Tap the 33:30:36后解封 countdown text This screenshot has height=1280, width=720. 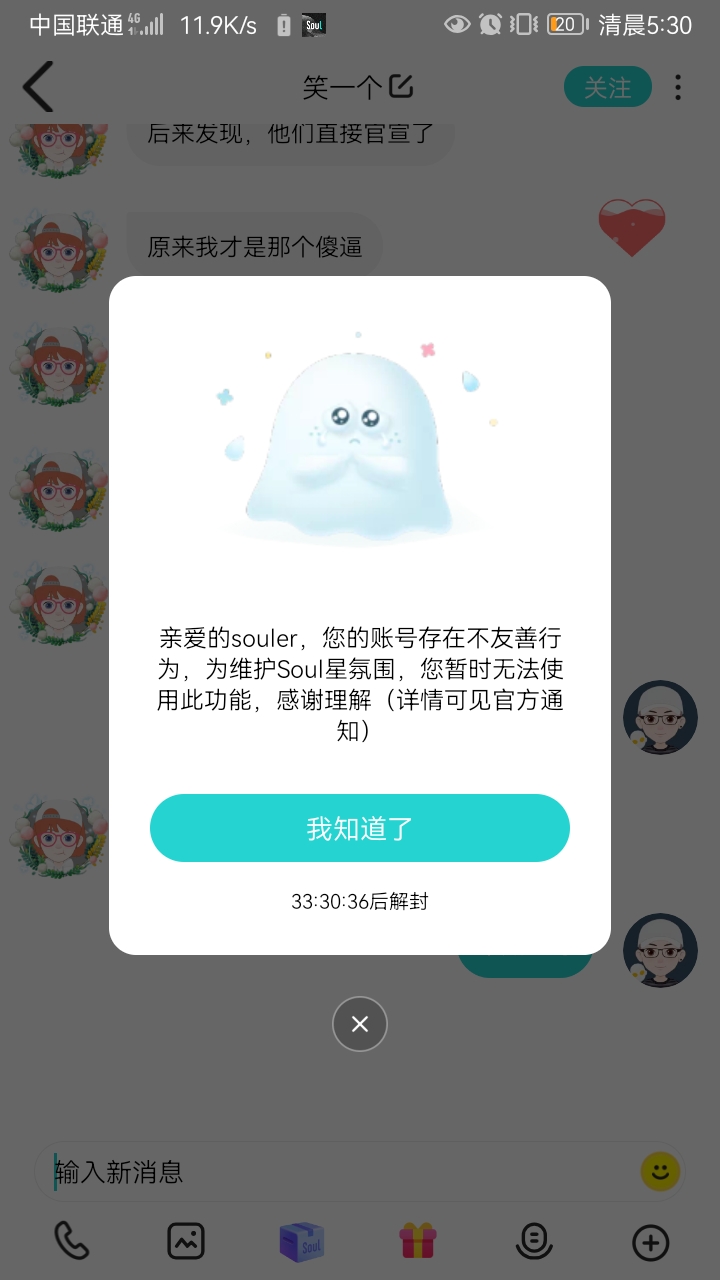[x=359, y=901]
